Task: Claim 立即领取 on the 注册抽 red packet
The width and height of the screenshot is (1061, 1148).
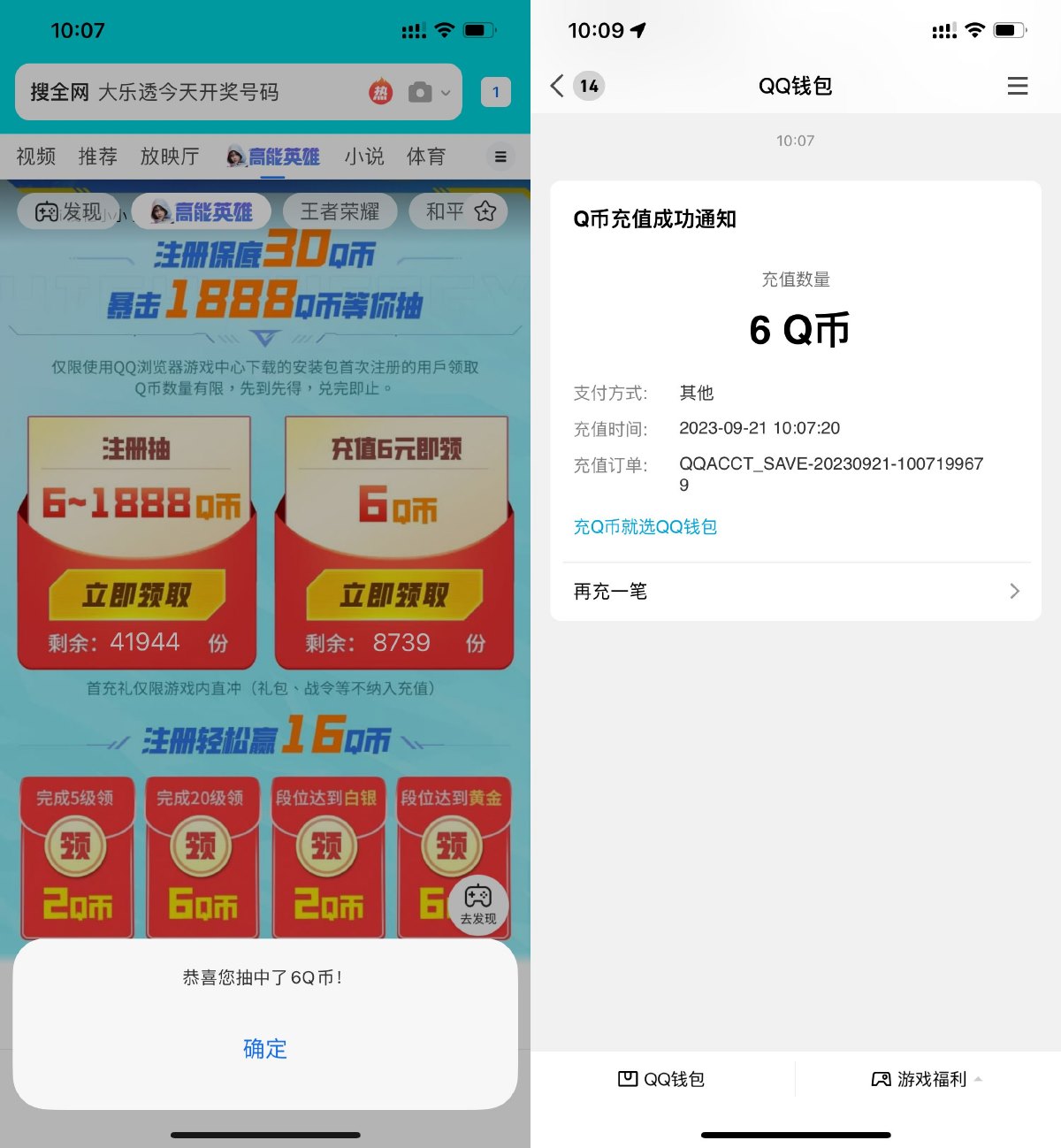Action: (x=137, y=594)
